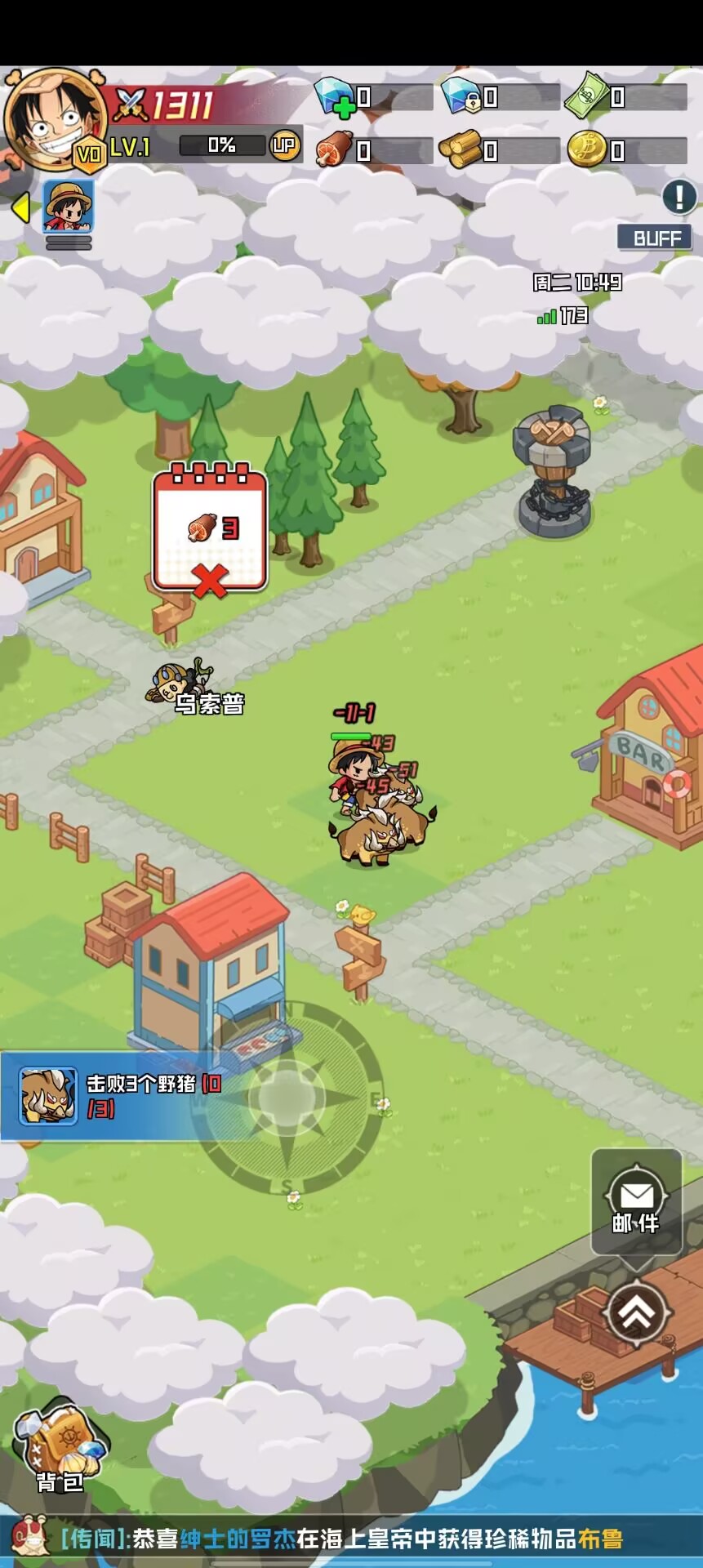The height and width of the screenshot is (1568, 703).
Task: Tap the compass joystick center
Action: tap(287, 1098)
